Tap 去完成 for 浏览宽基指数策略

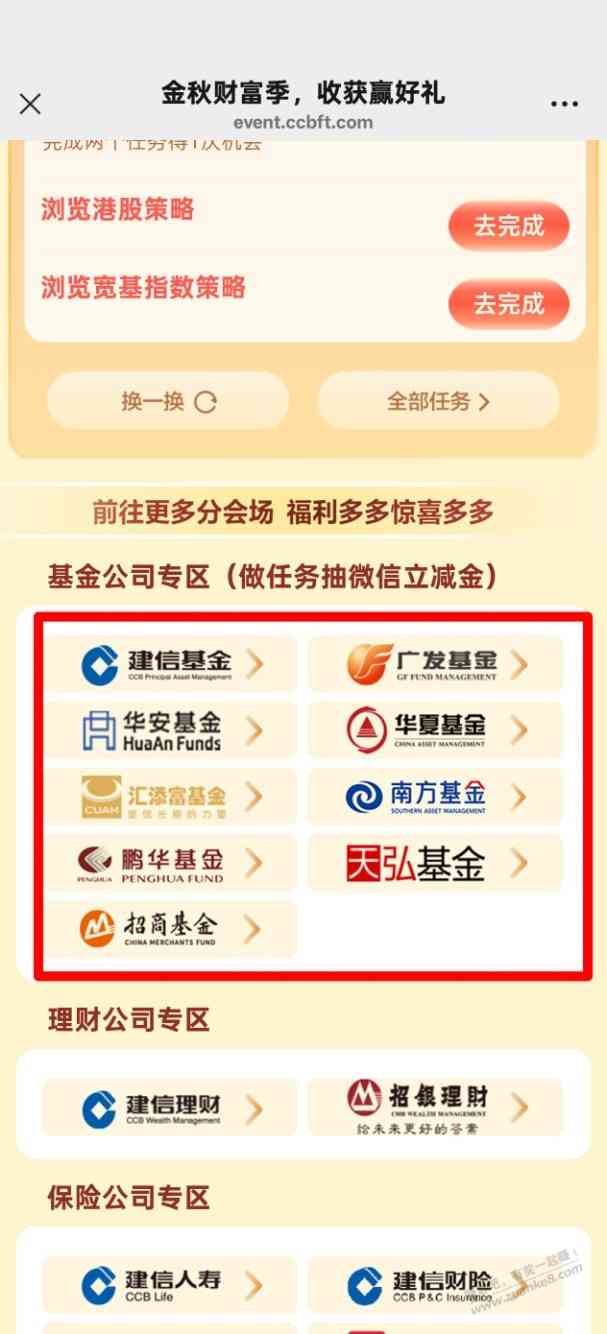coord(508,304)
